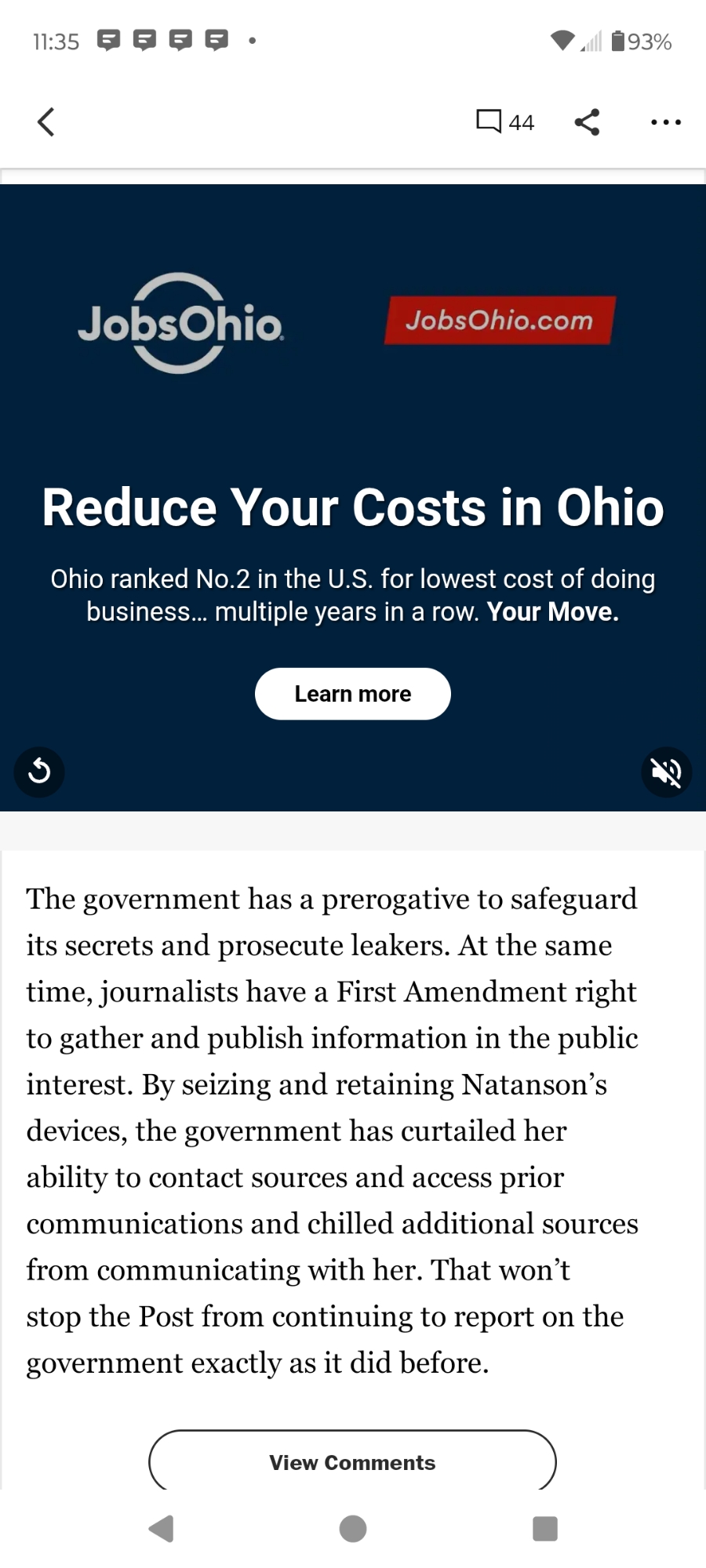This screenshot has width=706, height=1568.
Task: Open the three-dot overflow menu
Action: tap(666, 122)
